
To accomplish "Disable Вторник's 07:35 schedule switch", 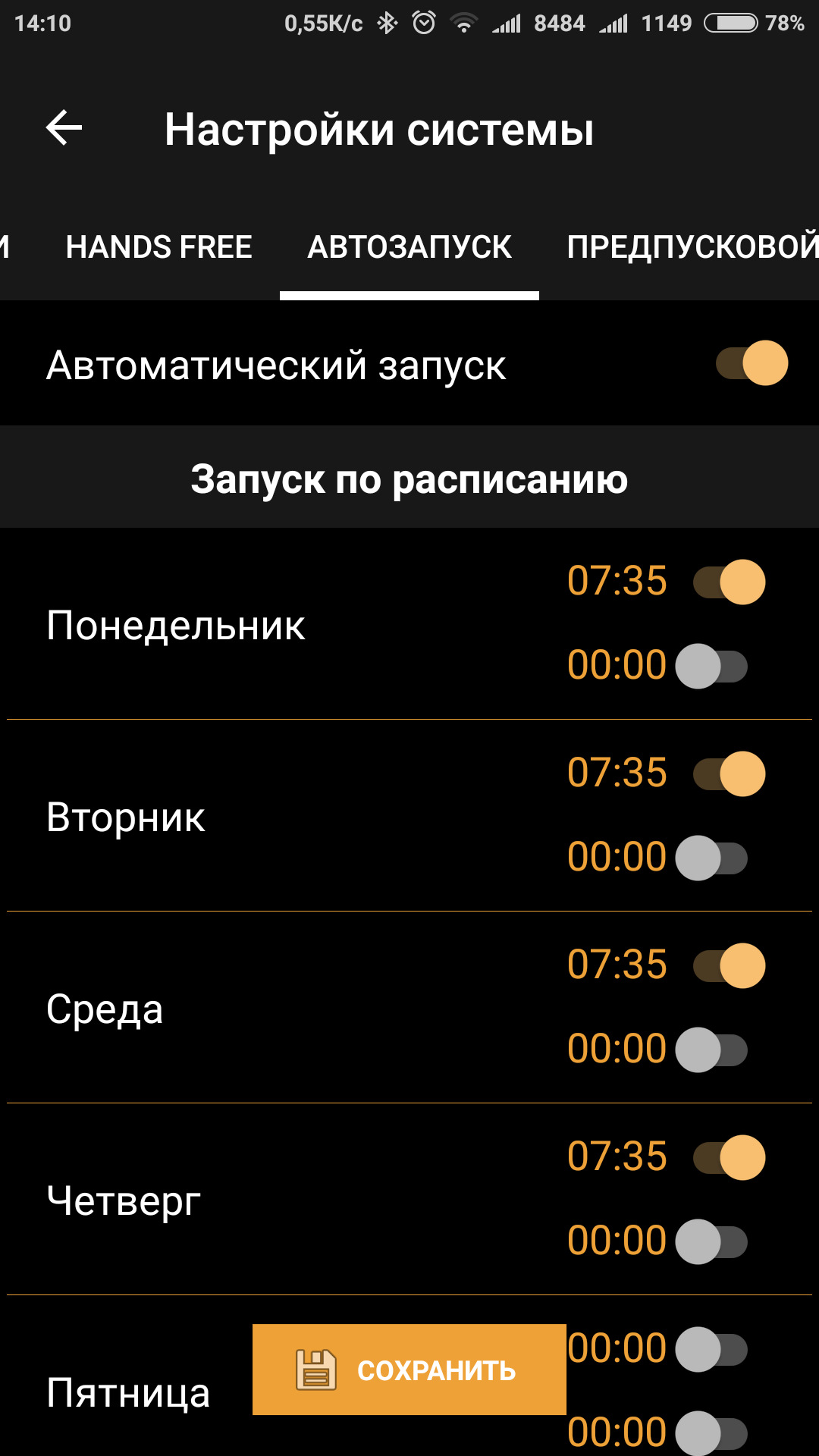I will (x=730, y=774).
